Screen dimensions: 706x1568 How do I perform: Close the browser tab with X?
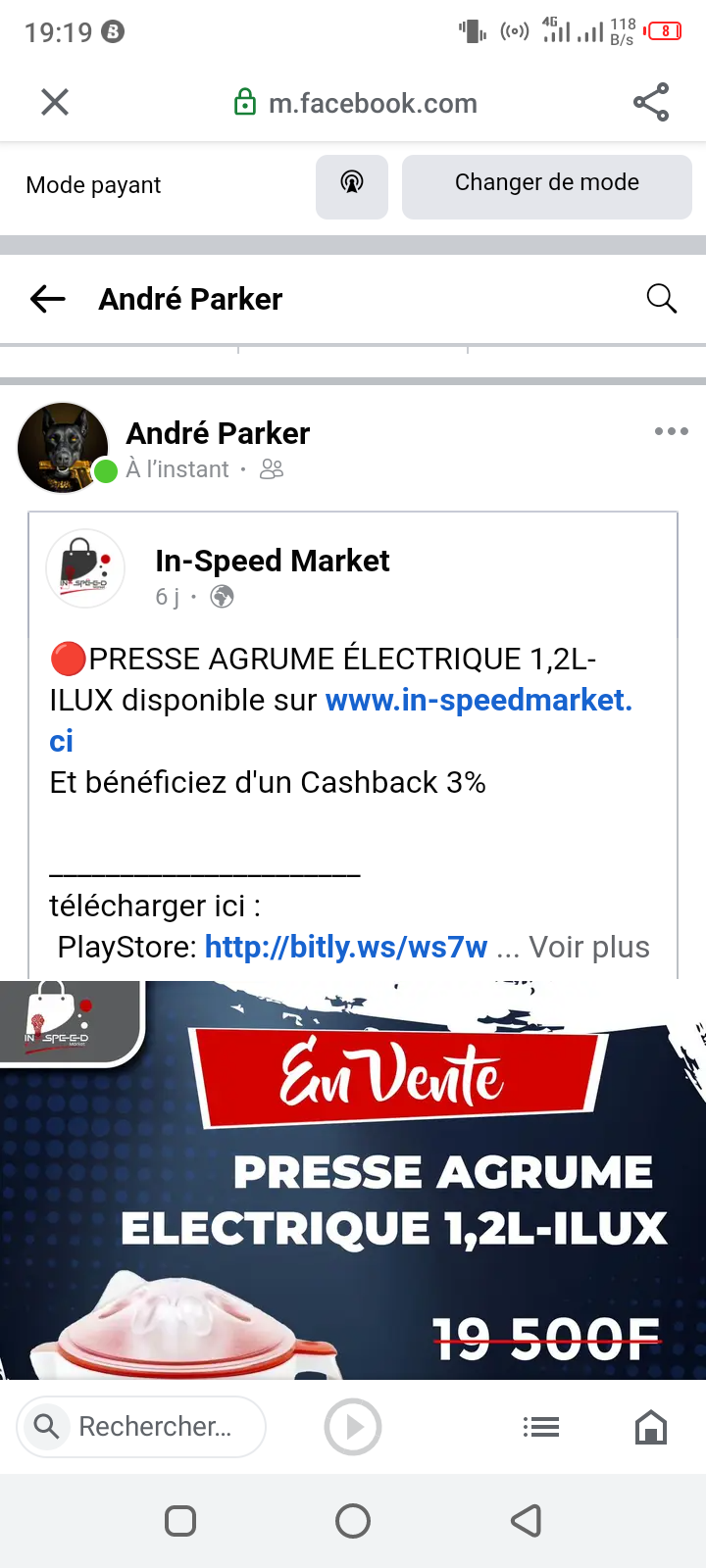[55, 102]
